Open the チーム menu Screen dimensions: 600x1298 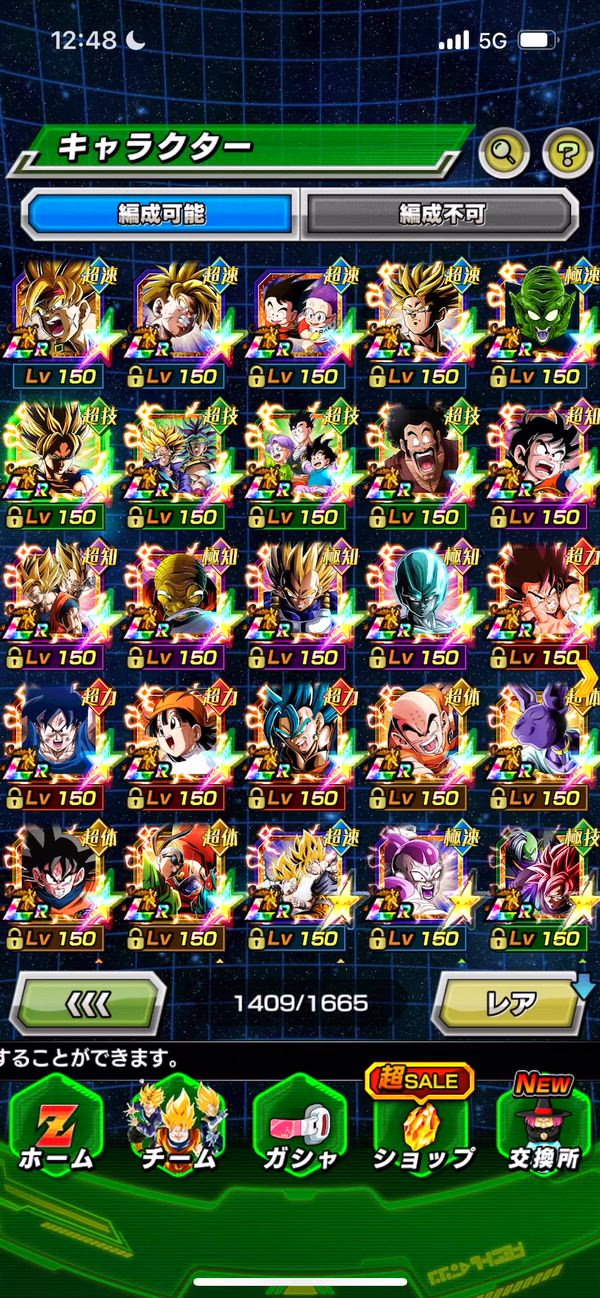click(176, 1125)
